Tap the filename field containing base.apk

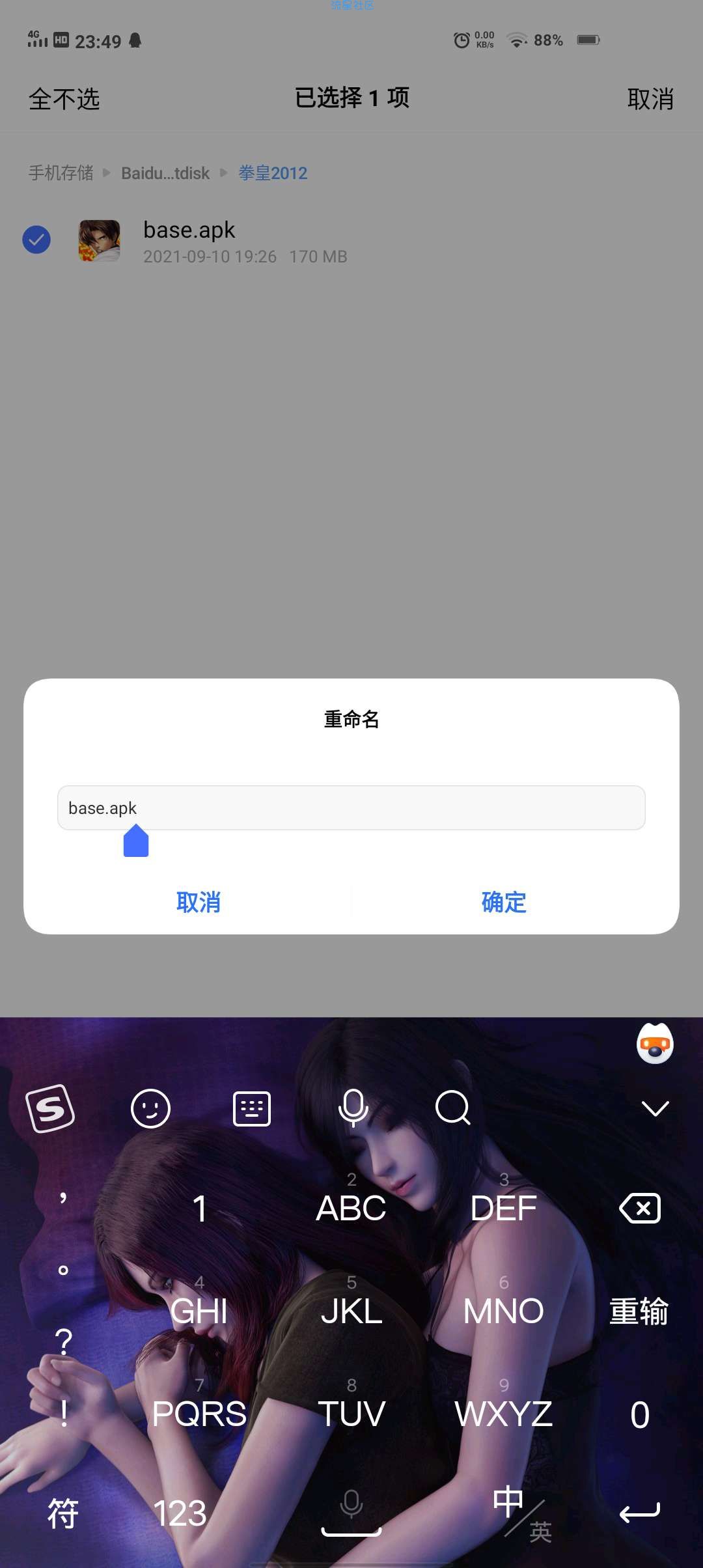(351, 808)
